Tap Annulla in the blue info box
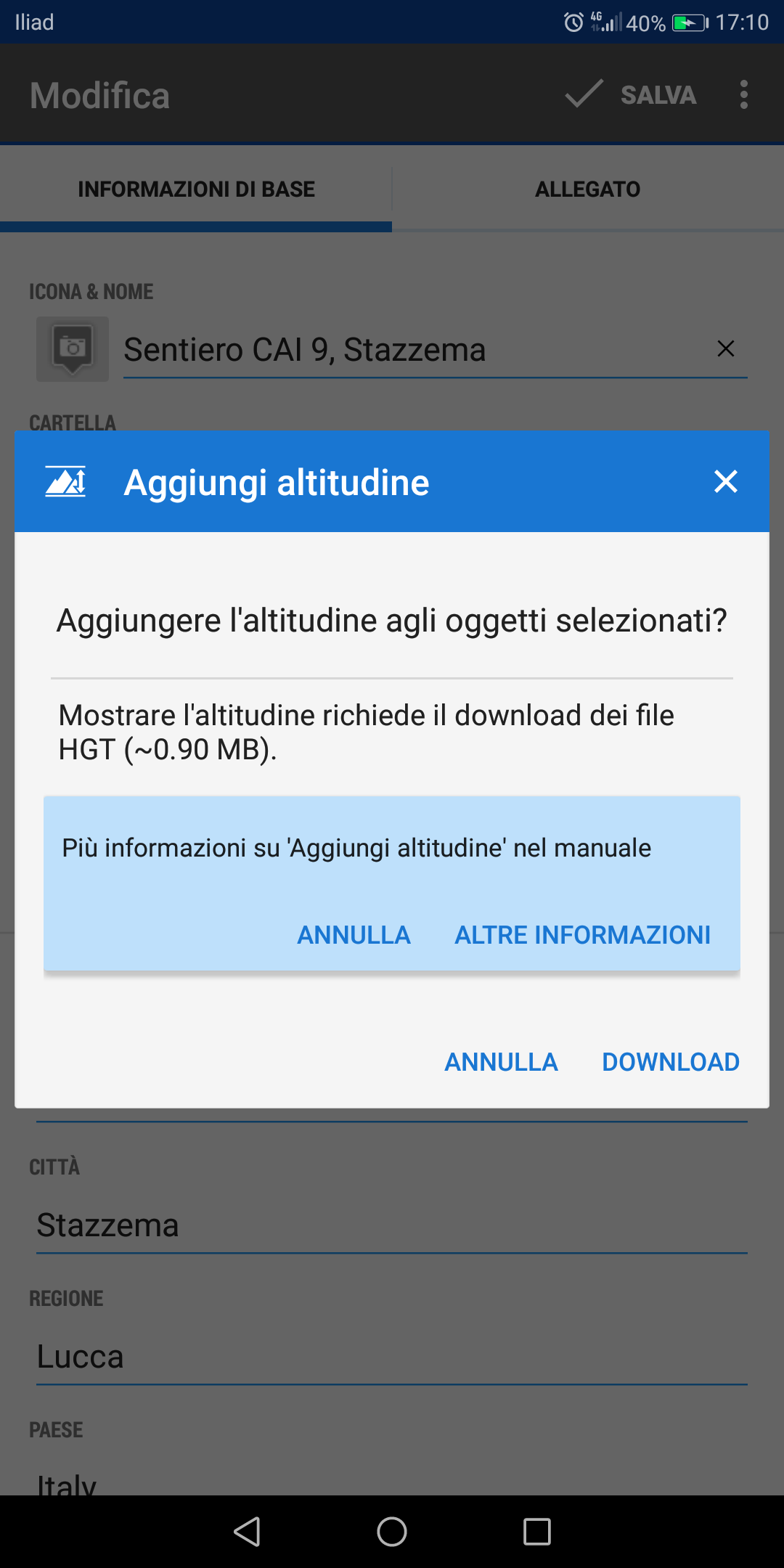The width and height of the screenshot is (784, 1568). click(x=354, y=935)
